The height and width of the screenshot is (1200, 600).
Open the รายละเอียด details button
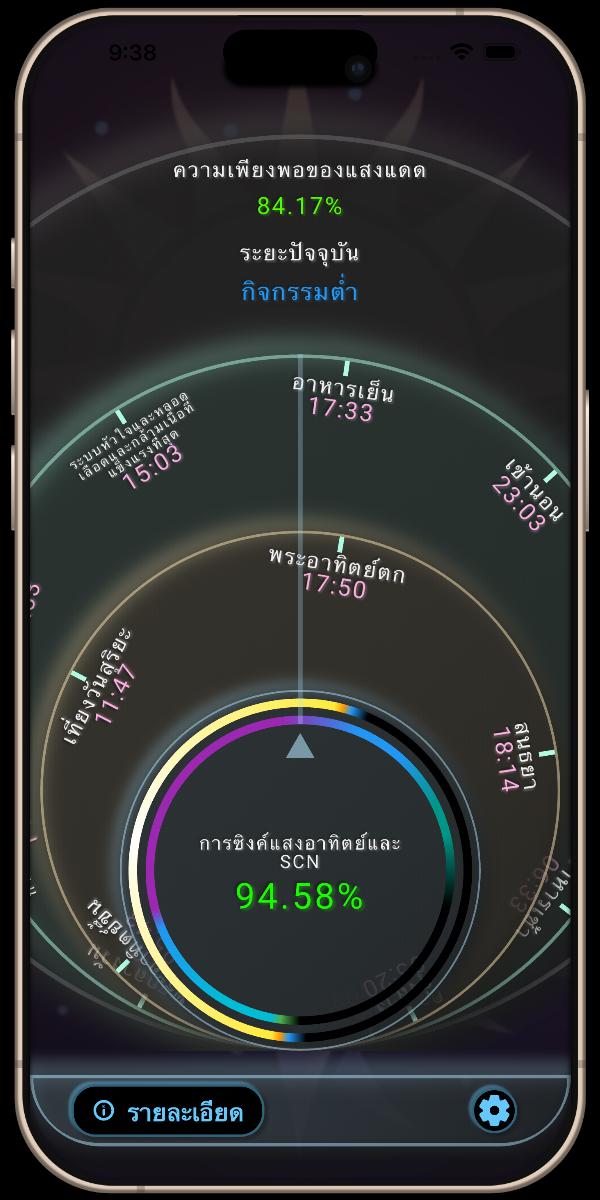167,1111
